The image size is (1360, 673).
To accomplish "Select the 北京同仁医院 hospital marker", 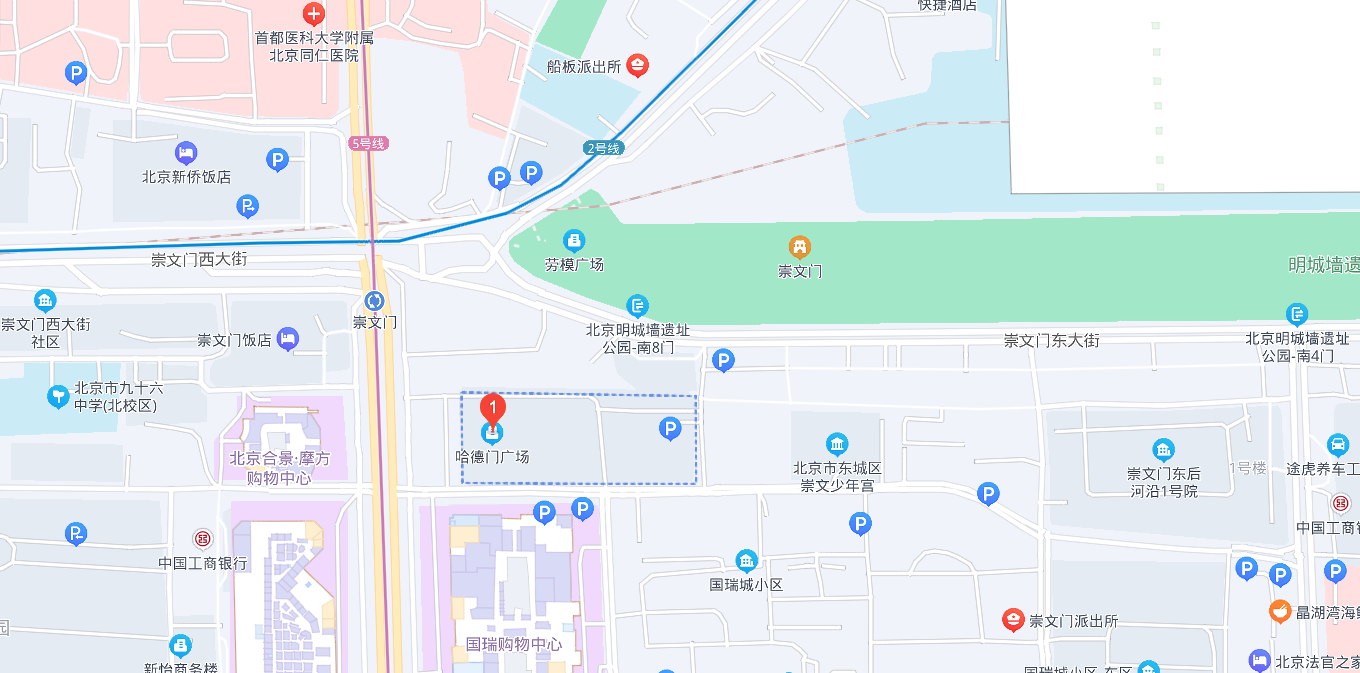I will click(314, 14).
